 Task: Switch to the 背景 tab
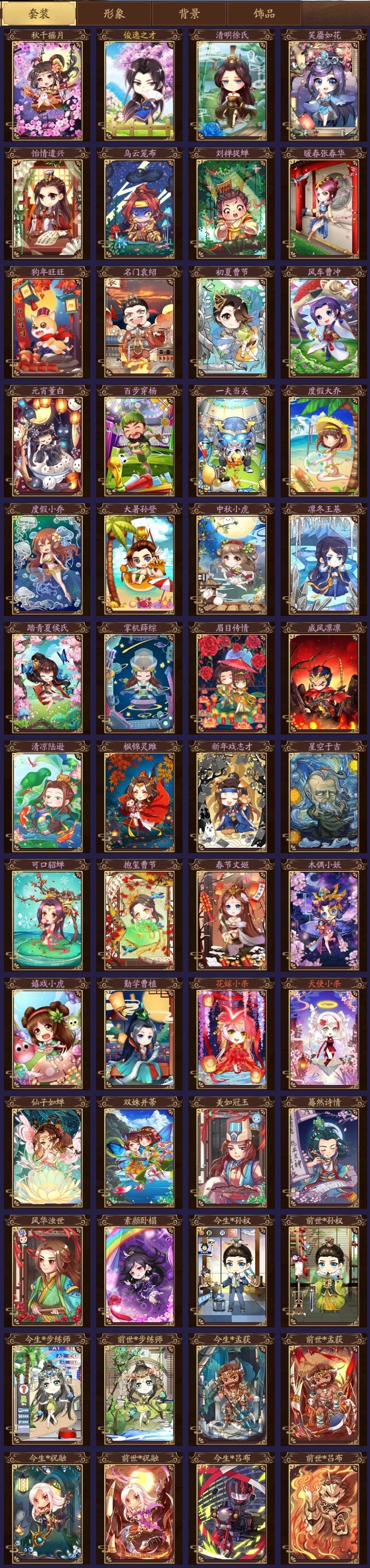189,13
